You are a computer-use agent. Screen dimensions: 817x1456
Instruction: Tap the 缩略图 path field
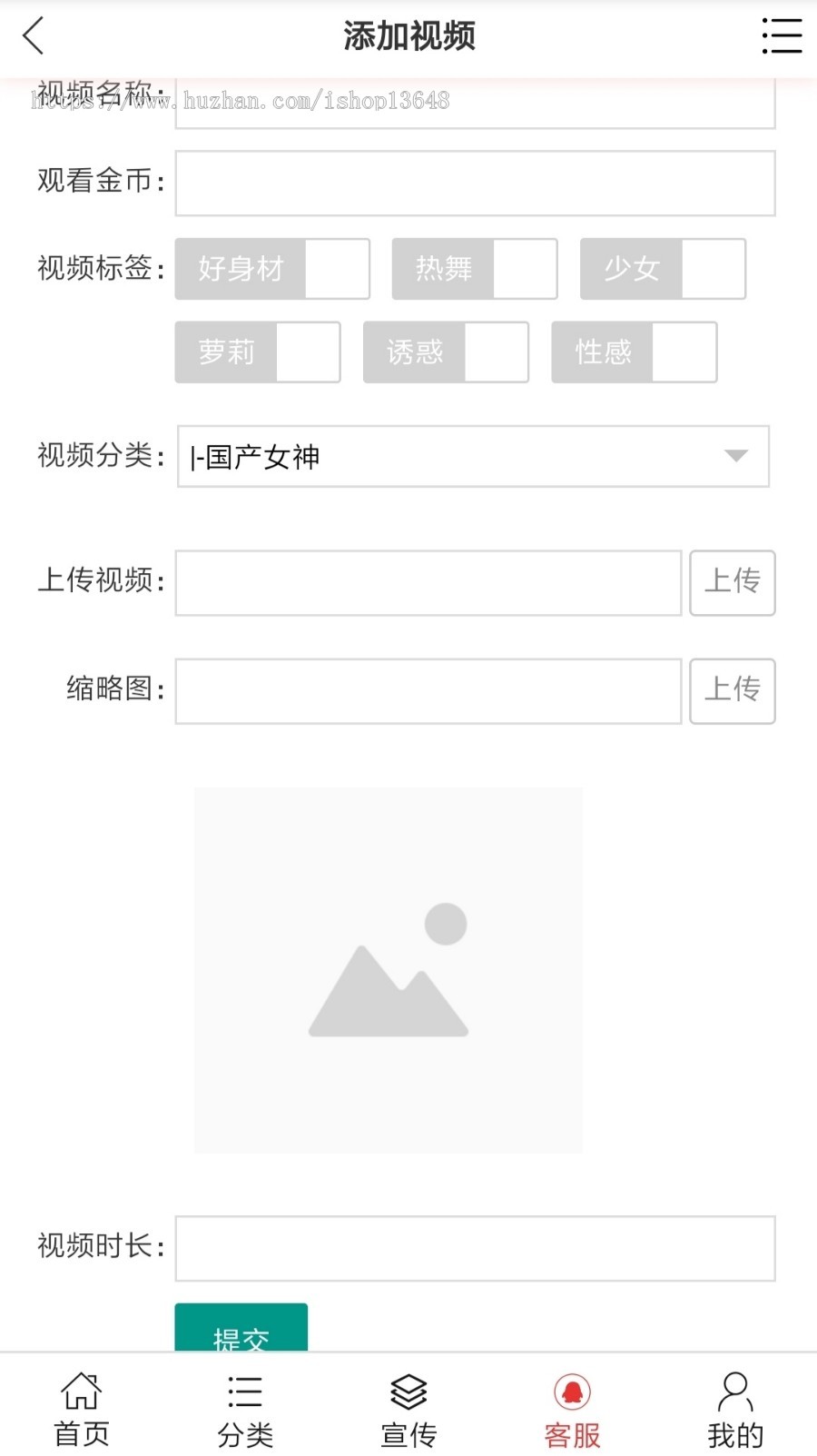pyautogui.click(x=428, y=691)
